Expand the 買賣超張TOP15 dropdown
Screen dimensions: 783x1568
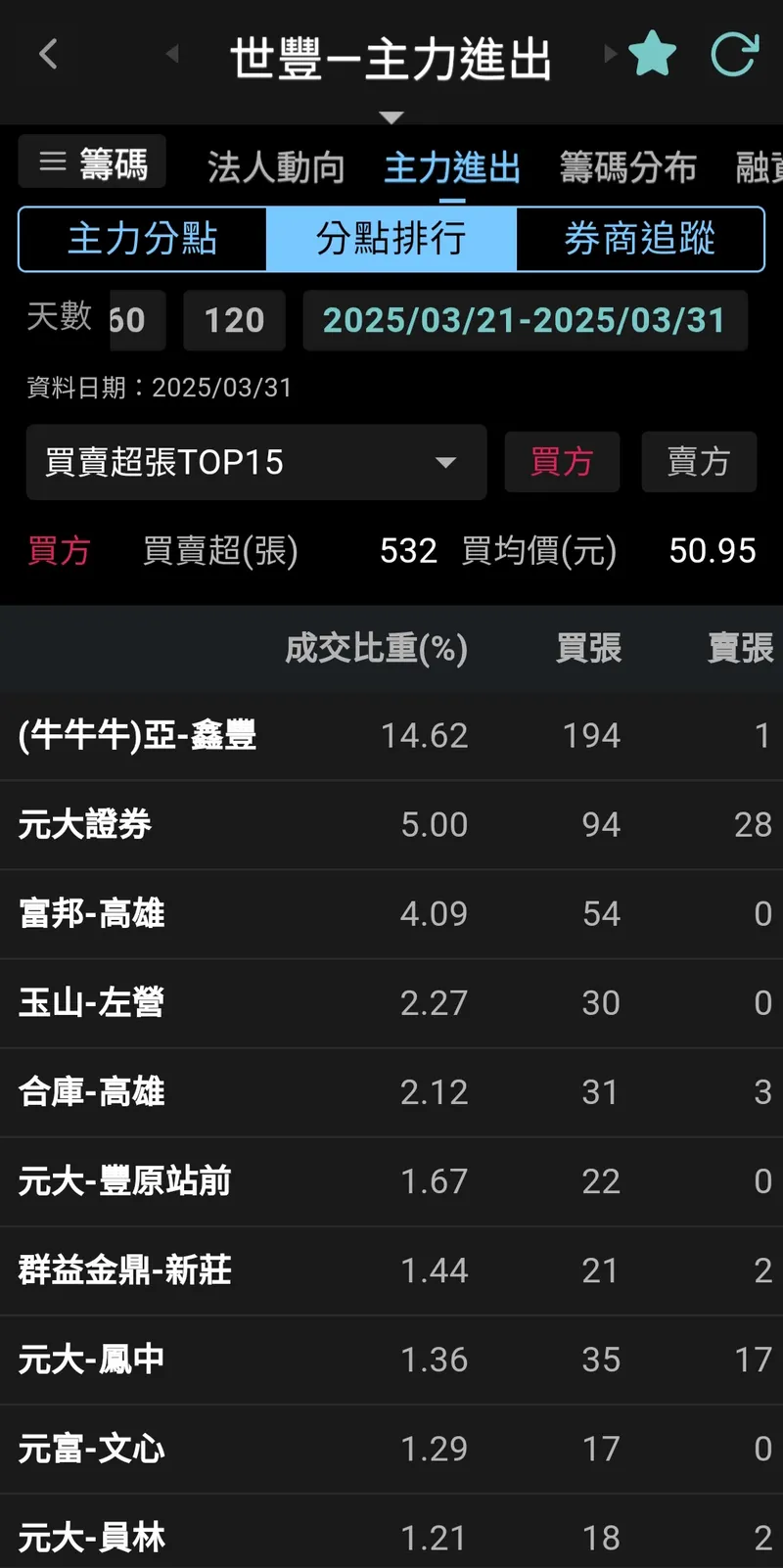255,462
